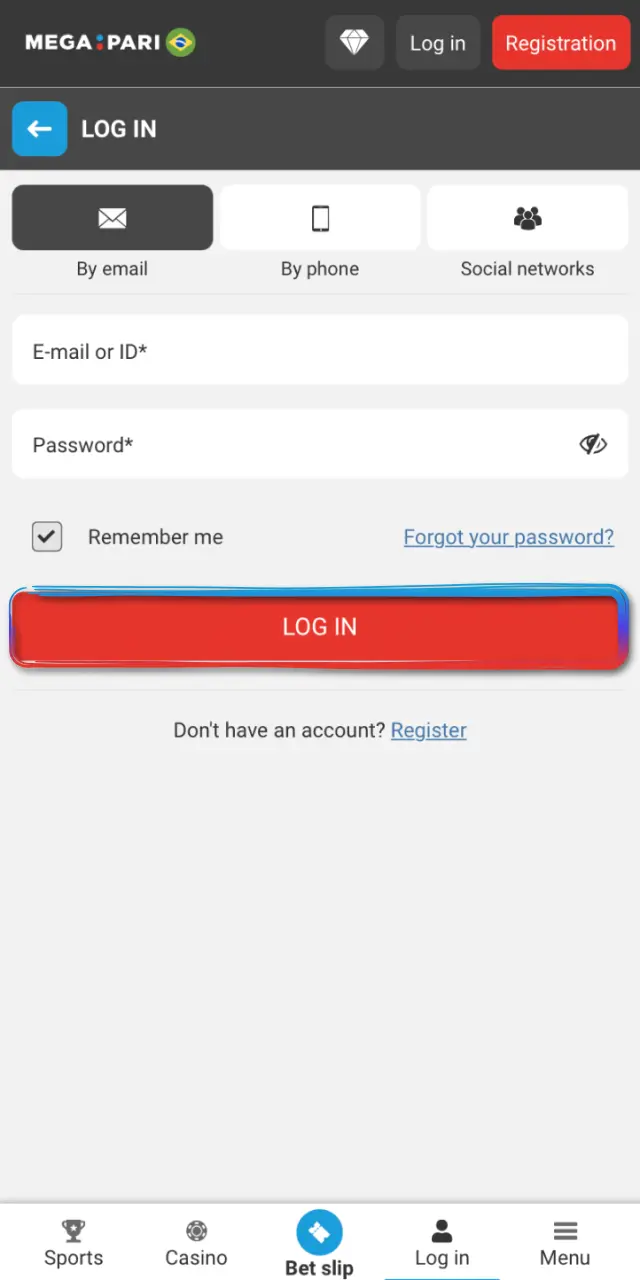Open the Forgot your password link
640x1280 pixels.
pyautogui.click(x=508, y=537)
